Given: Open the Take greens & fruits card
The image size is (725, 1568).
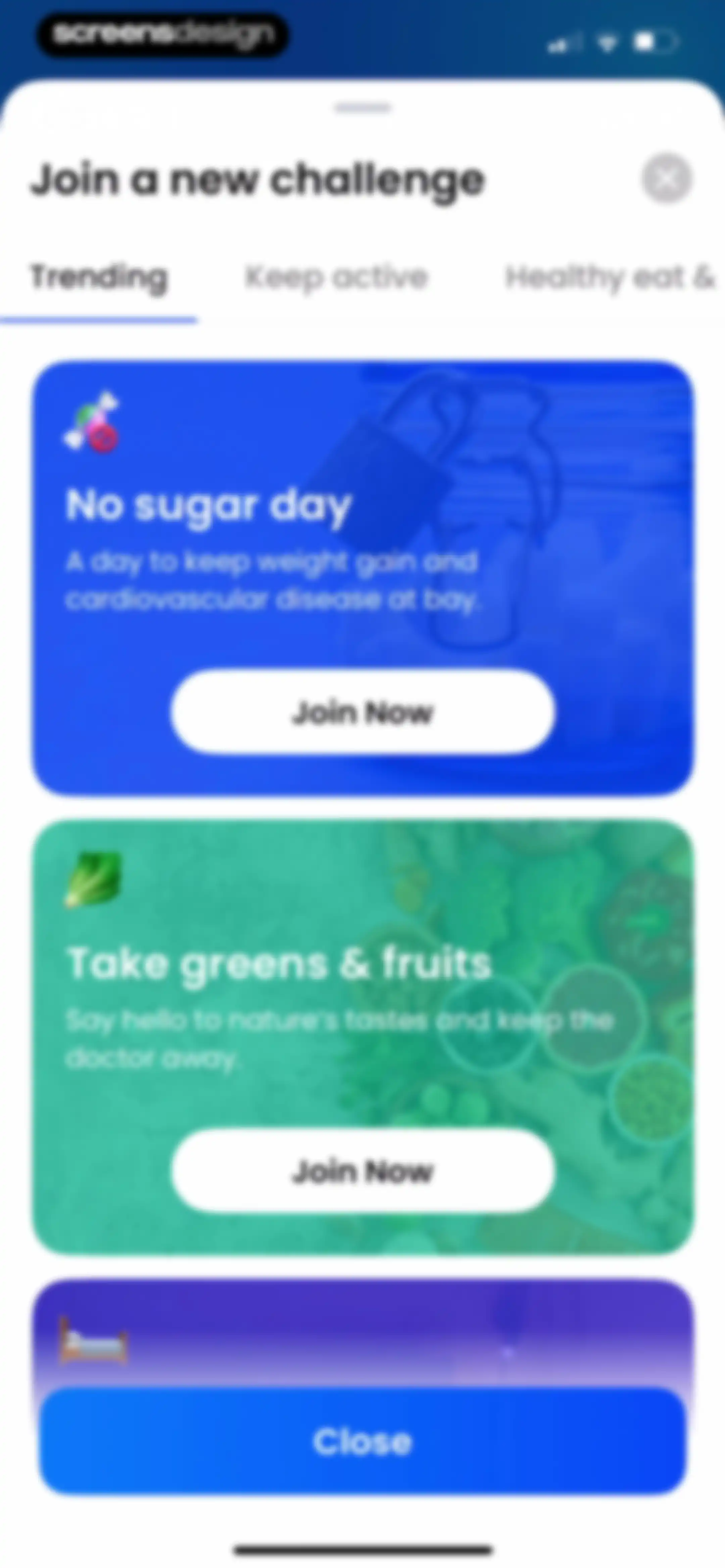Looking at the screenshot, I should [x=363, y=1036].
